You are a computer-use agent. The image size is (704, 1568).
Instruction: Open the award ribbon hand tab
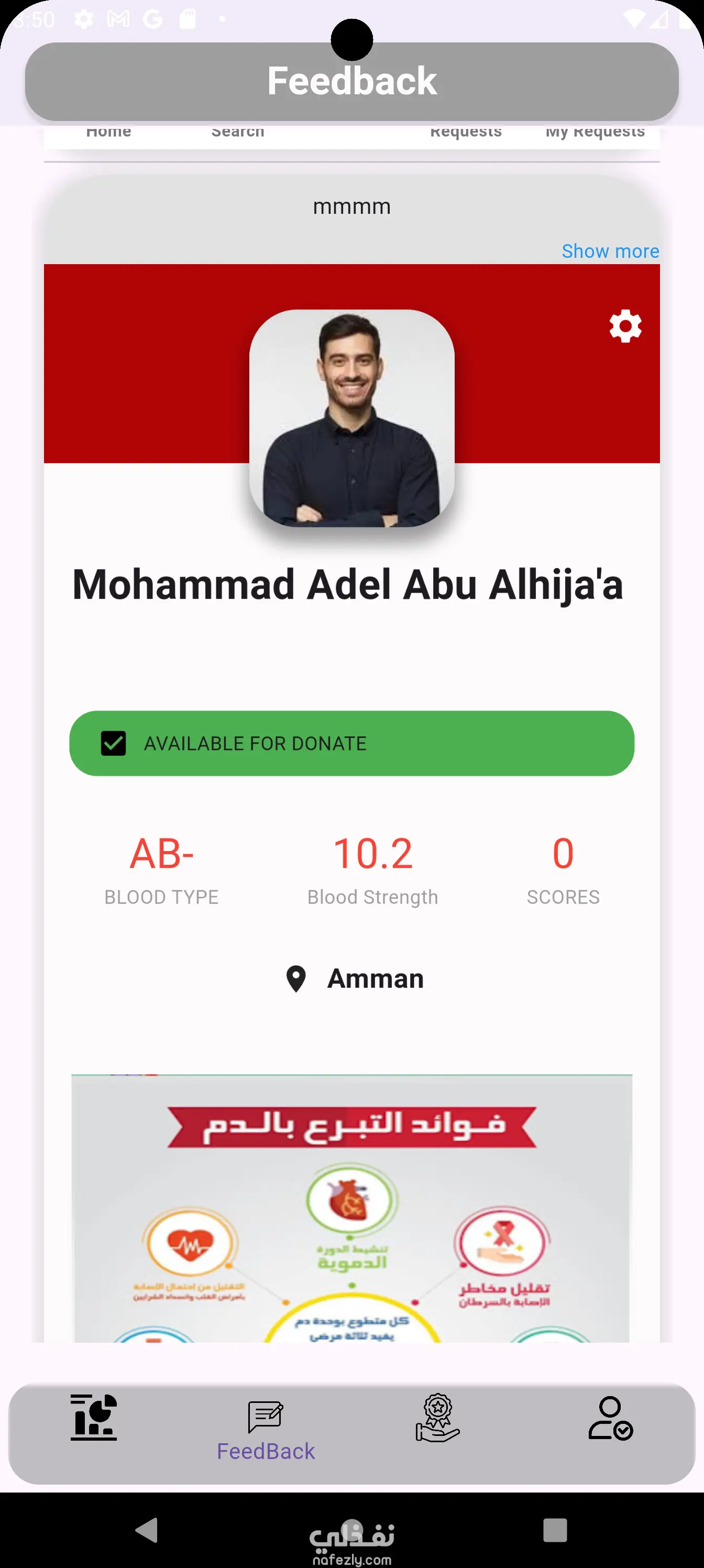coord(437,1418)
